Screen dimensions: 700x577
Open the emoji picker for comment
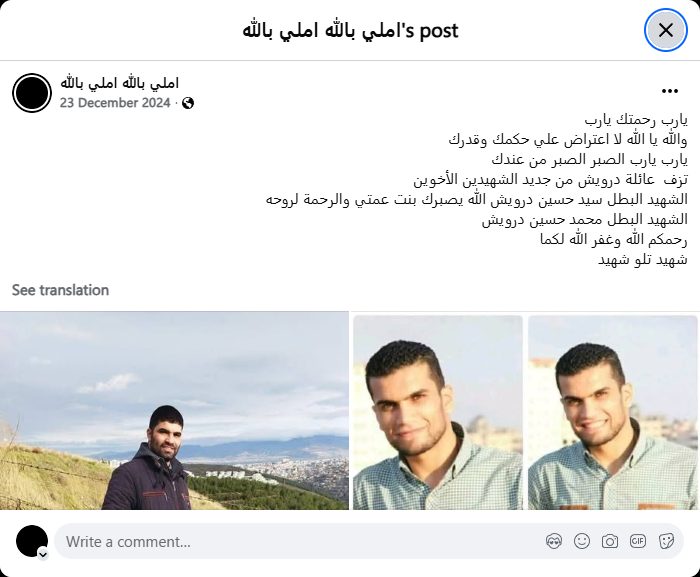coord(582,541)
